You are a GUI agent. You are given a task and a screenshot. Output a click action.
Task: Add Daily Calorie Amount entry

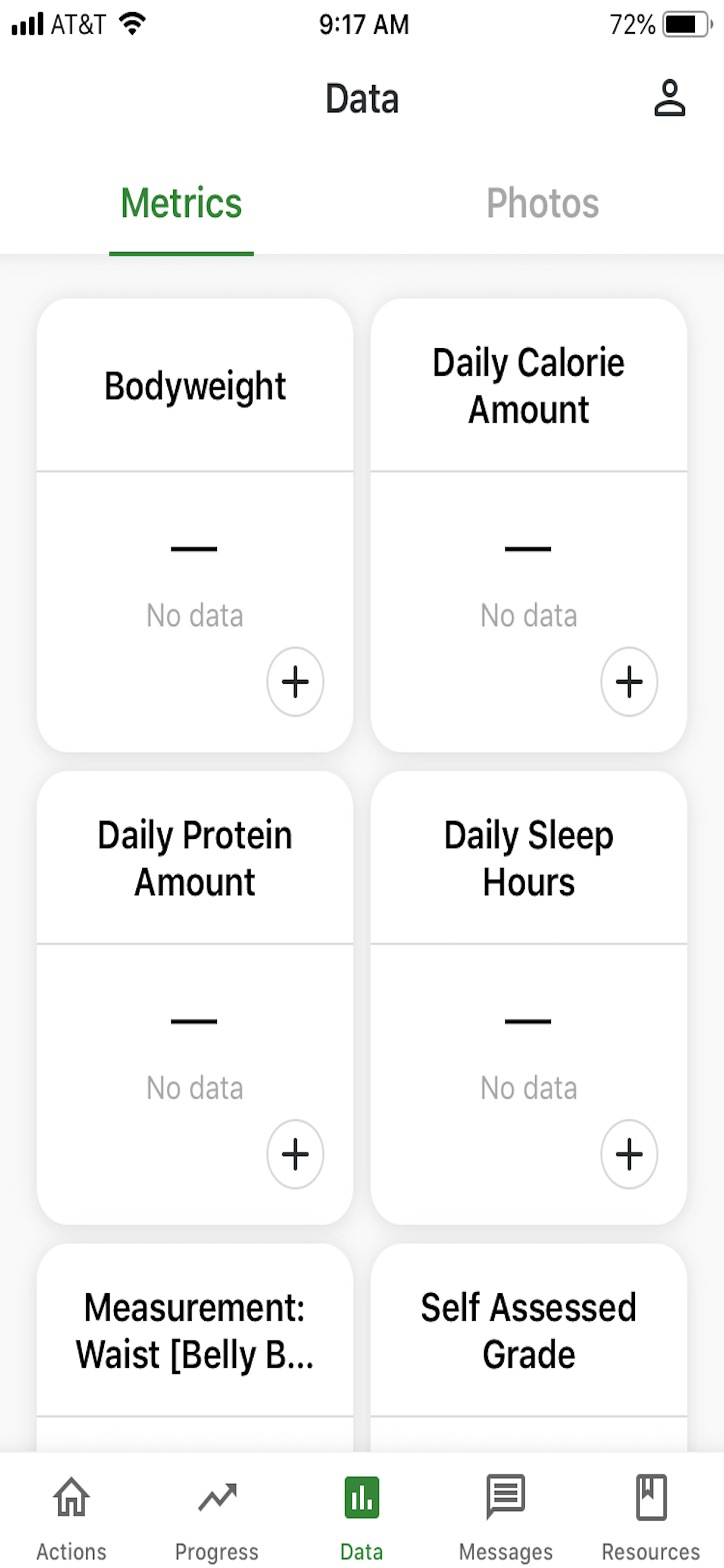(x=629, y=681)
